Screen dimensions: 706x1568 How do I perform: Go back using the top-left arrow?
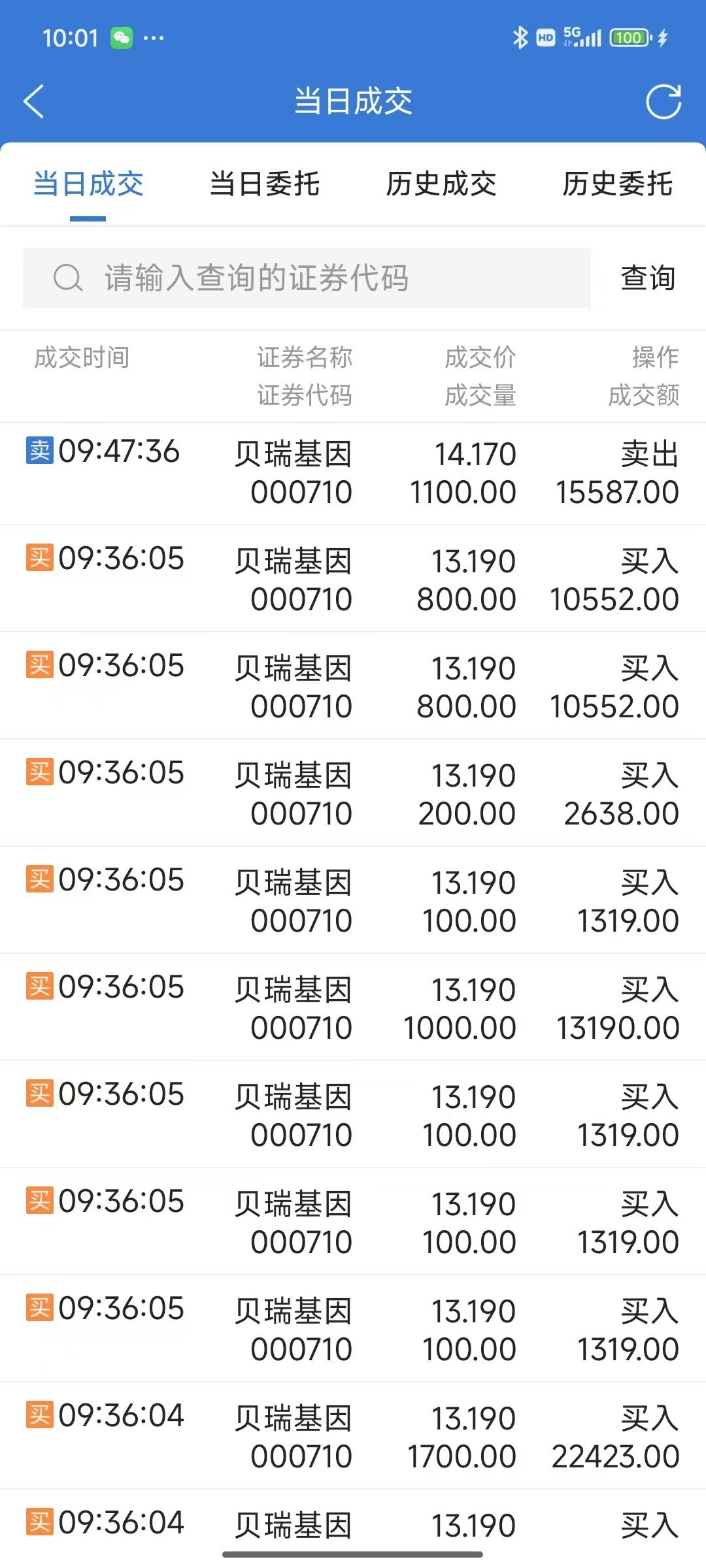pos(34,101)
